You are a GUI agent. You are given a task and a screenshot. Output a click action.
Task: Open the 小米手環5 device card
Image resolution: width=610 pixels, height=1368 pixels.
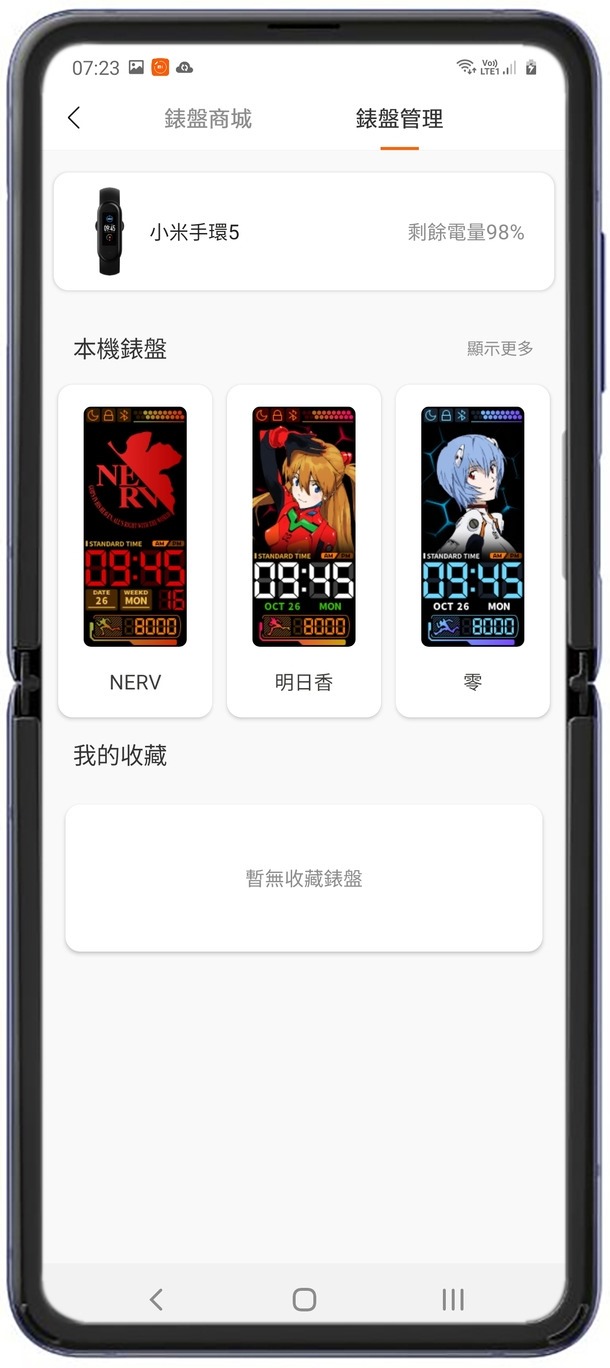[303, 232]
